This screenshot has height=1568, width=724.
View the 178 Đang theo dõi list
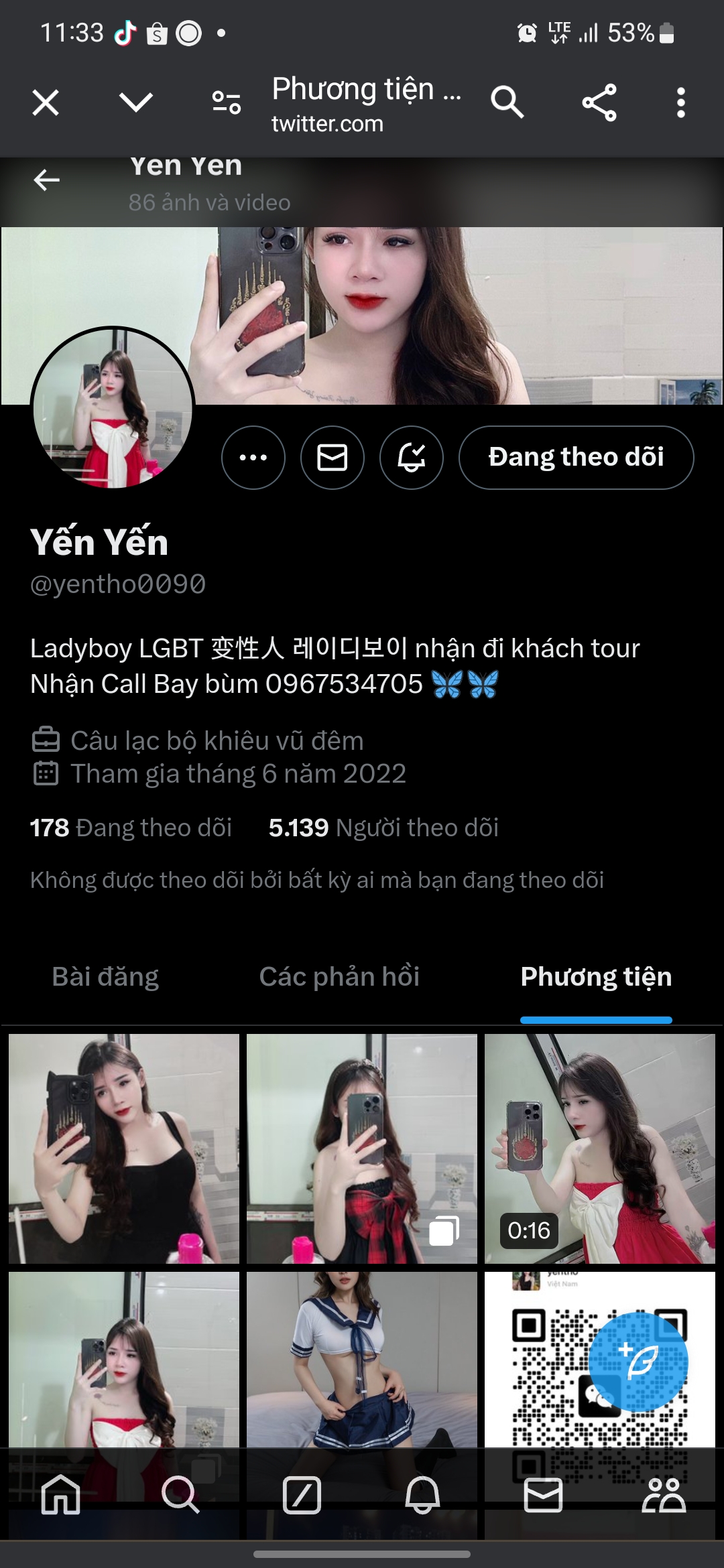(x=130, y=828)
